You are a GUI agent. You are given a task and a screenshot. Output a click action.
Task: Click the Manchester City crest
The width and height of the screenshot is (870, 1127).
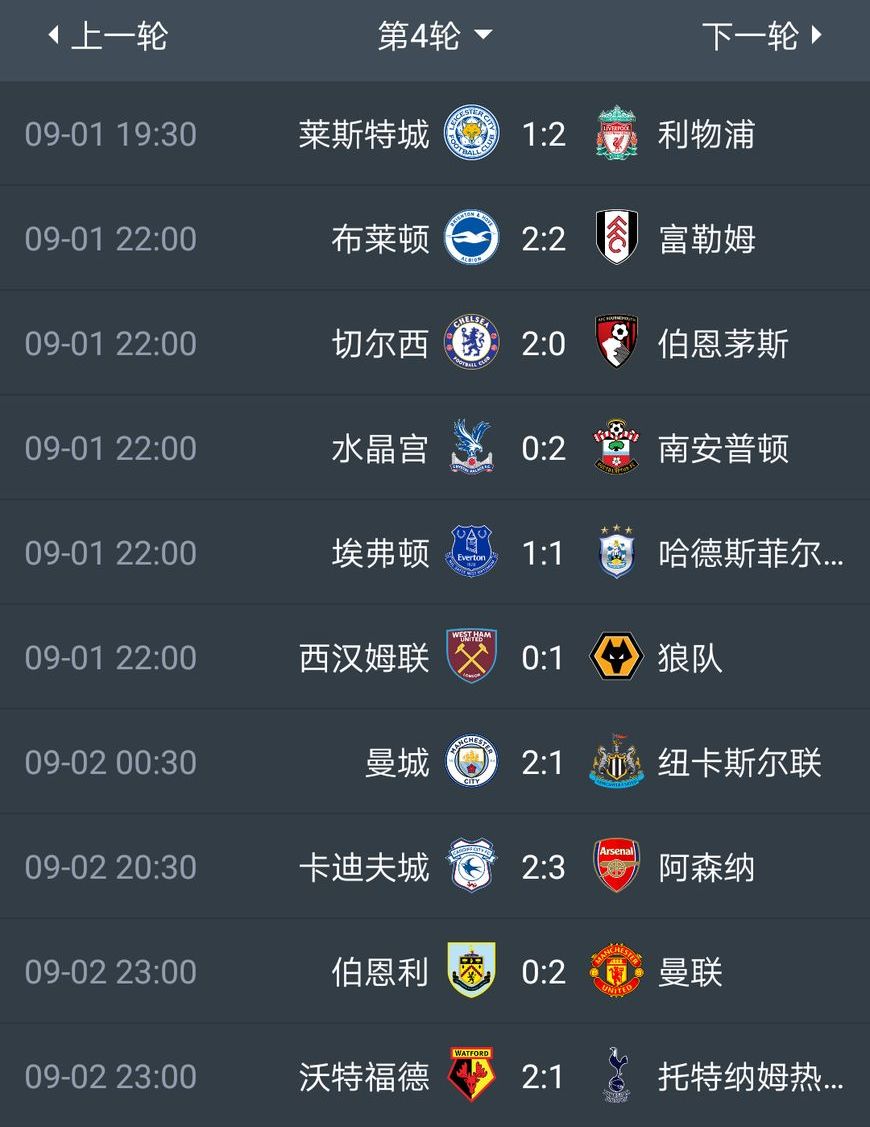tap(470, 762)
